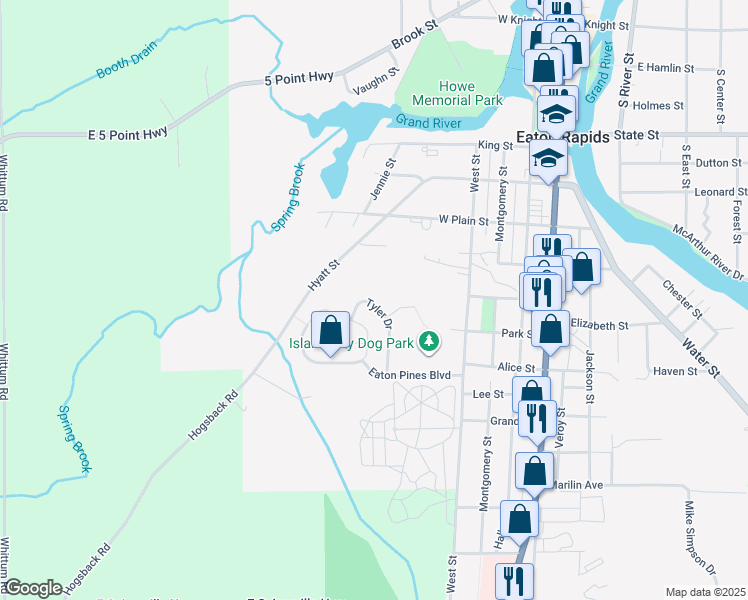The height and width of the screenshot is (600, 748).
Task: Select the restaurant marker just below W Plain St
Action: click(x=552, y=248)
